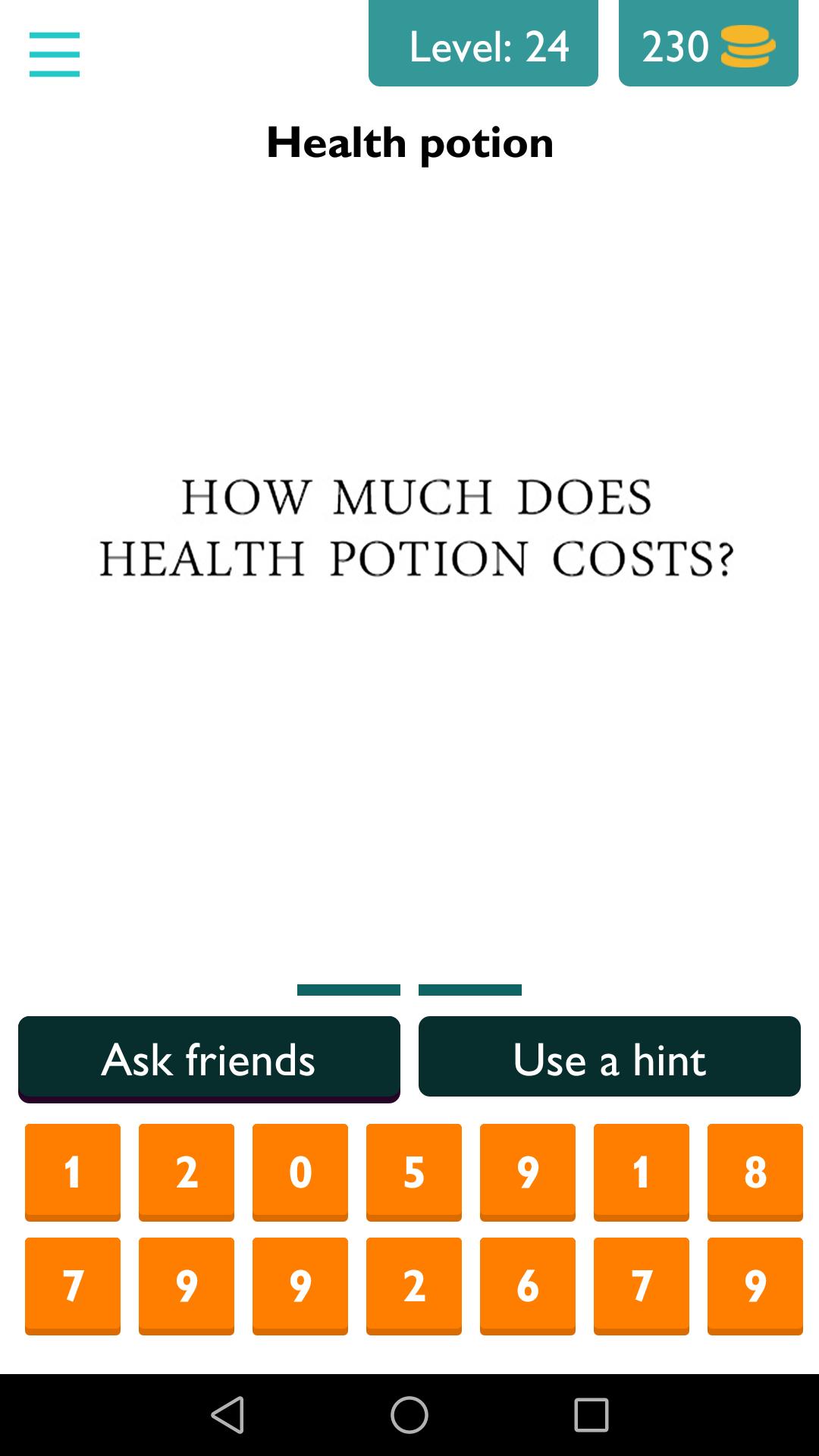Select the number tile 6

coord(527,1285)
